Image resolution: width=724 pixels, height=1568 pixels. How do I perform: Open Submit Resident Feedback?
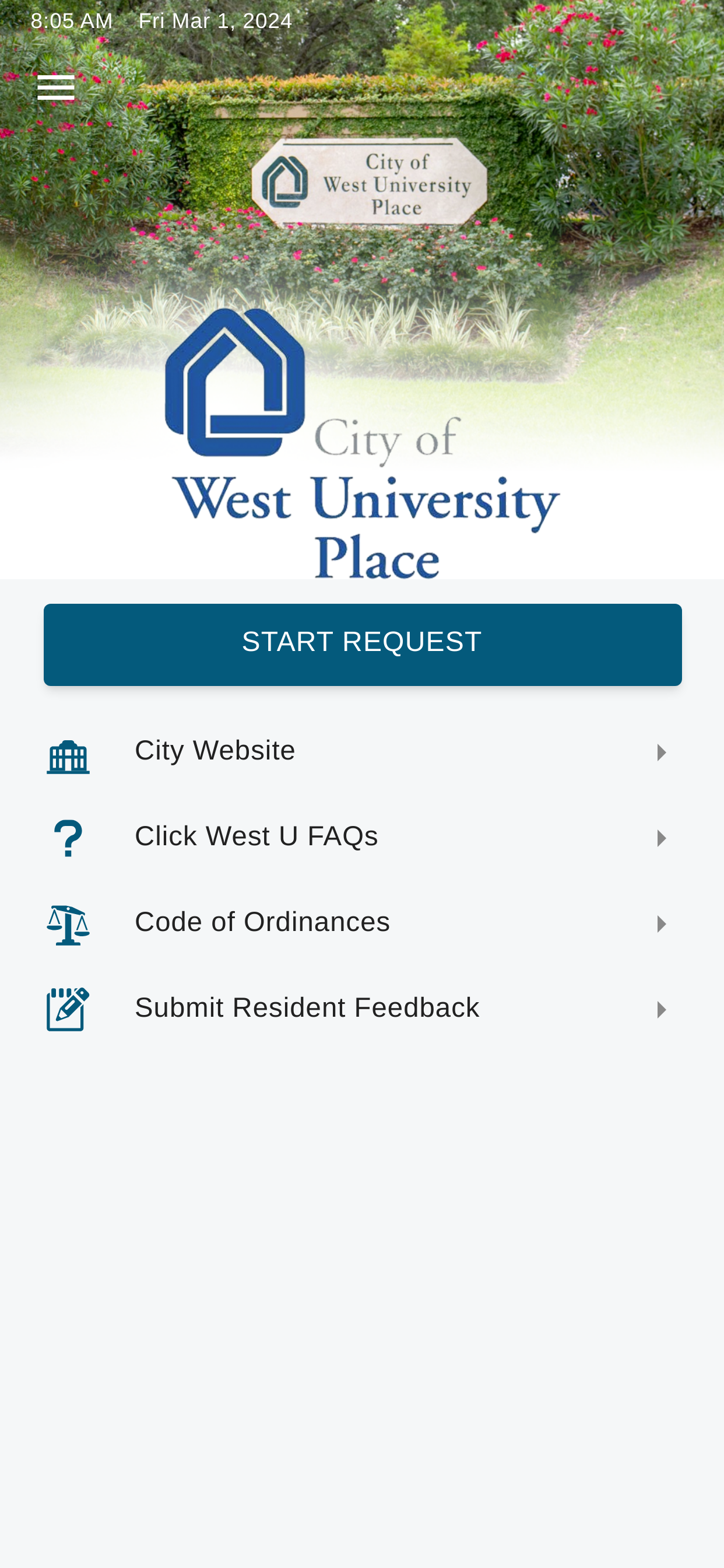[x=307, y=1007]
